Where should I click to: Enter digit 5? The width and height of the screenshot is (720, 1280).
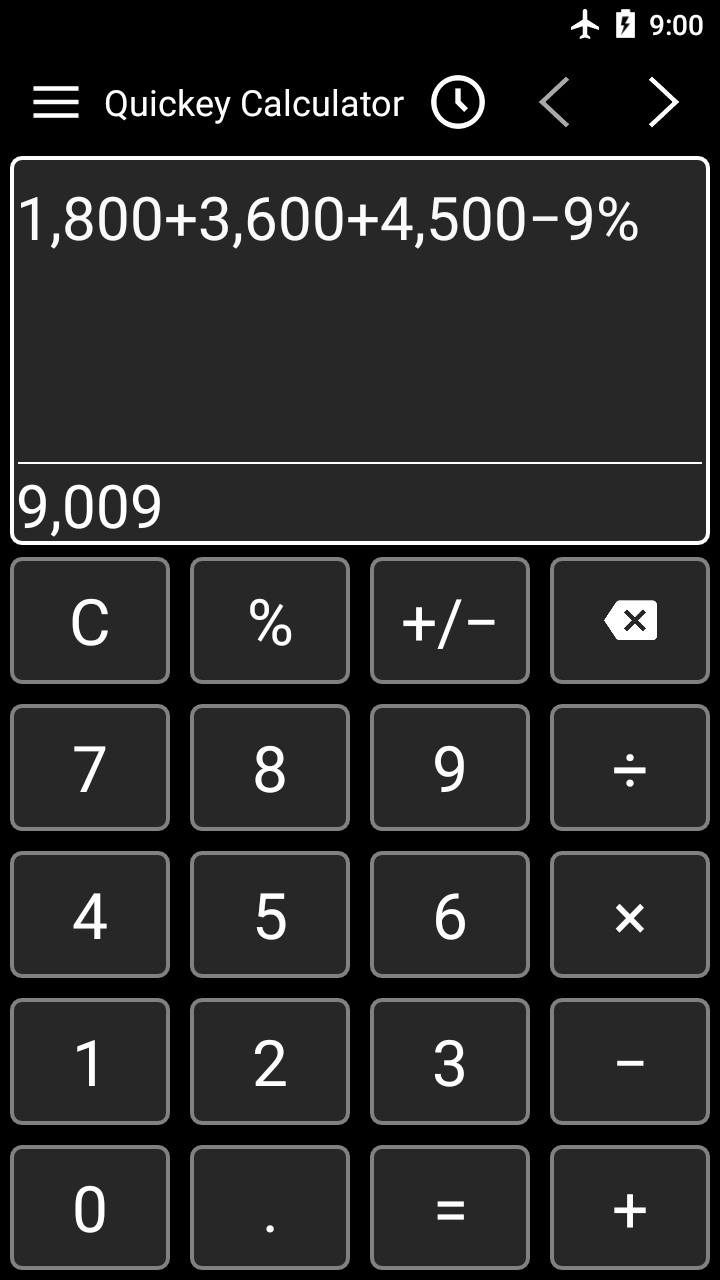tap(270, 915)
